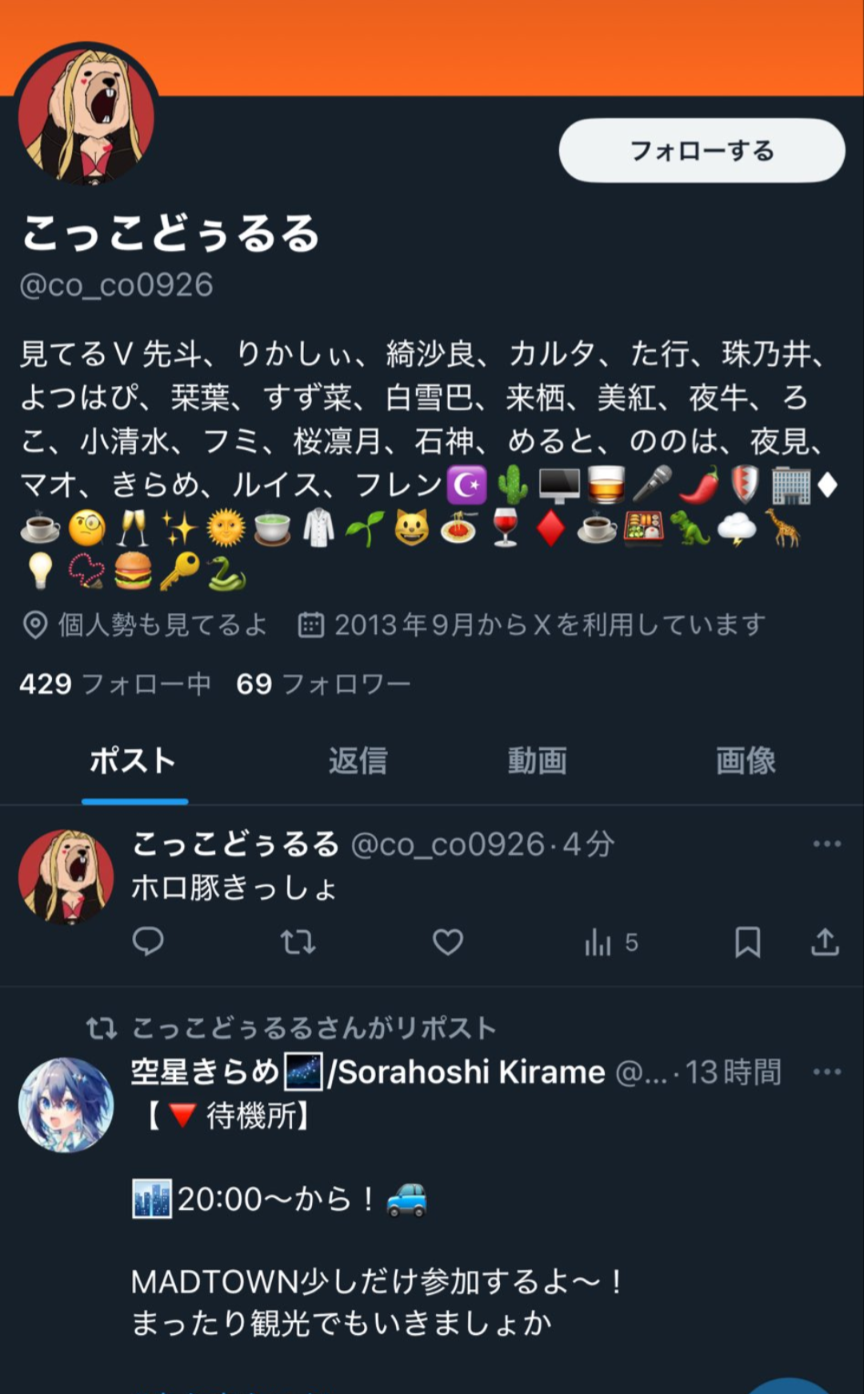This screenshot has height=1394, width=864.
Task: Open the profile avatar picture
Action: coord(86,115)
